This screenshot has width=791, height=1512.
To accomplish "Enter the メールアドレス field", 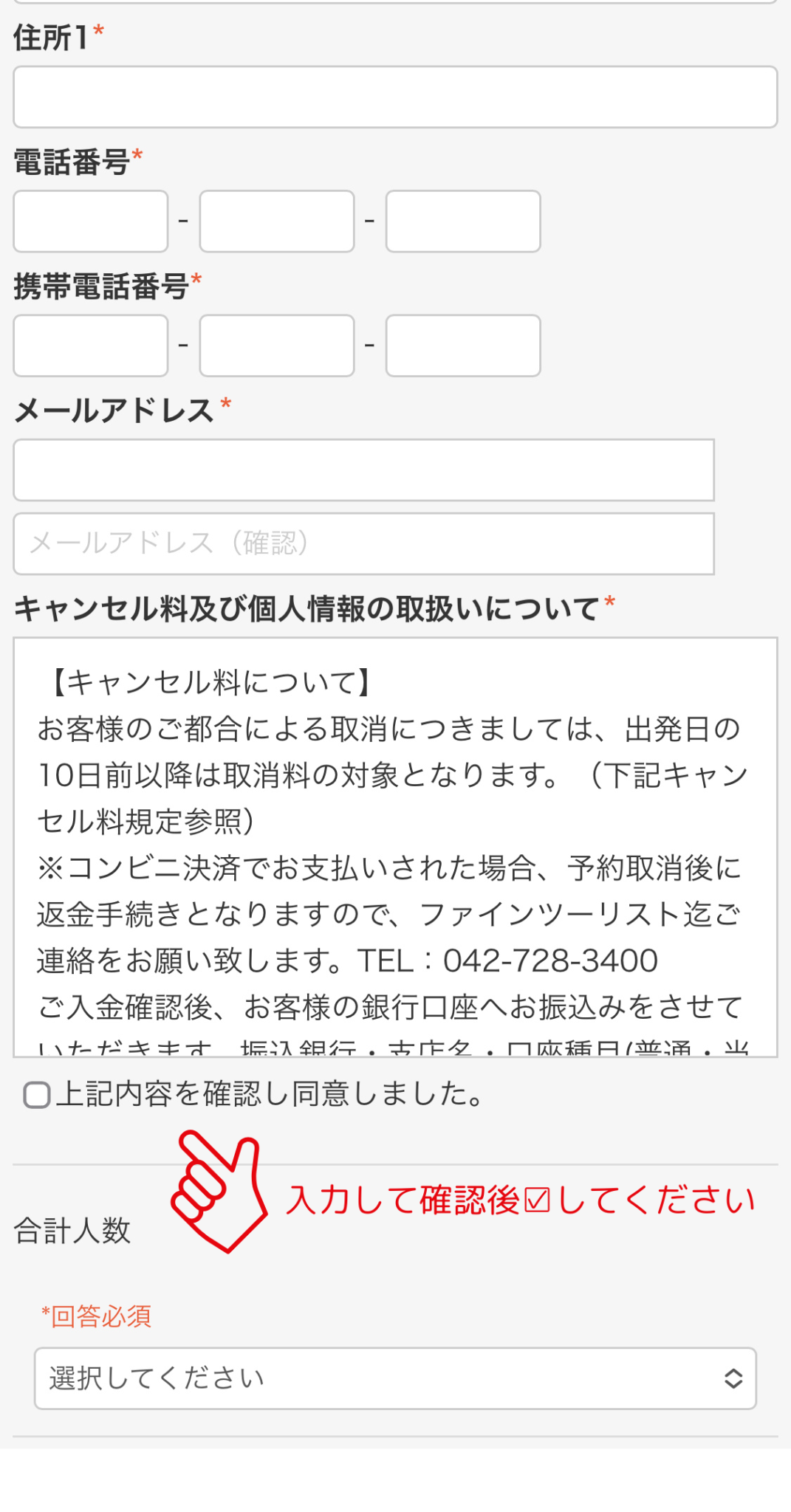I will tap(363, 470).
